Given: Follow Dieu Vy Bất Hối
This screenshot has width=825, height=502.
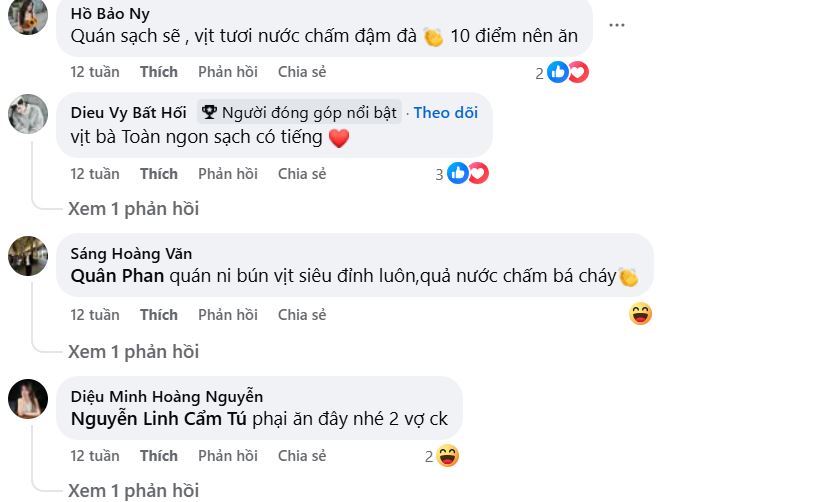Looking at the screenshot, I should [446, 112].
